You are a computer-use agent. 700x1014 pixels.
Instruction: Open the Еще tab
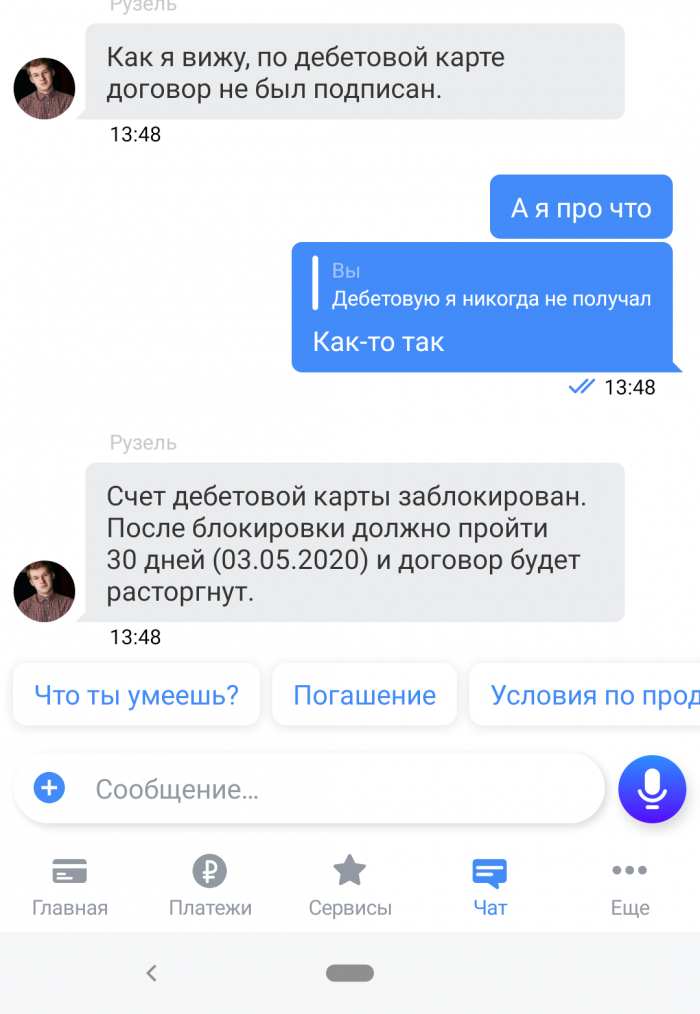630,886
